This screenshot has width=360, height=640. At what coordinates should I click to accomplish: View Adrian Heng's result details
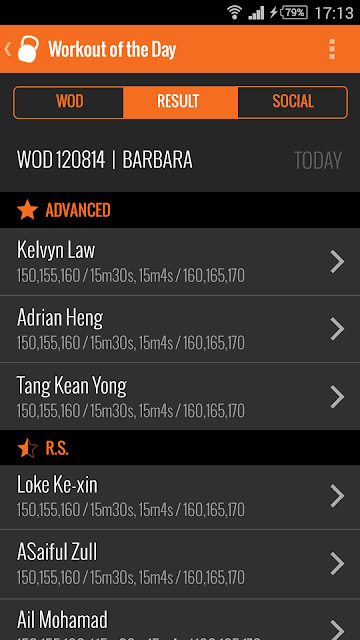pos(180,329)
